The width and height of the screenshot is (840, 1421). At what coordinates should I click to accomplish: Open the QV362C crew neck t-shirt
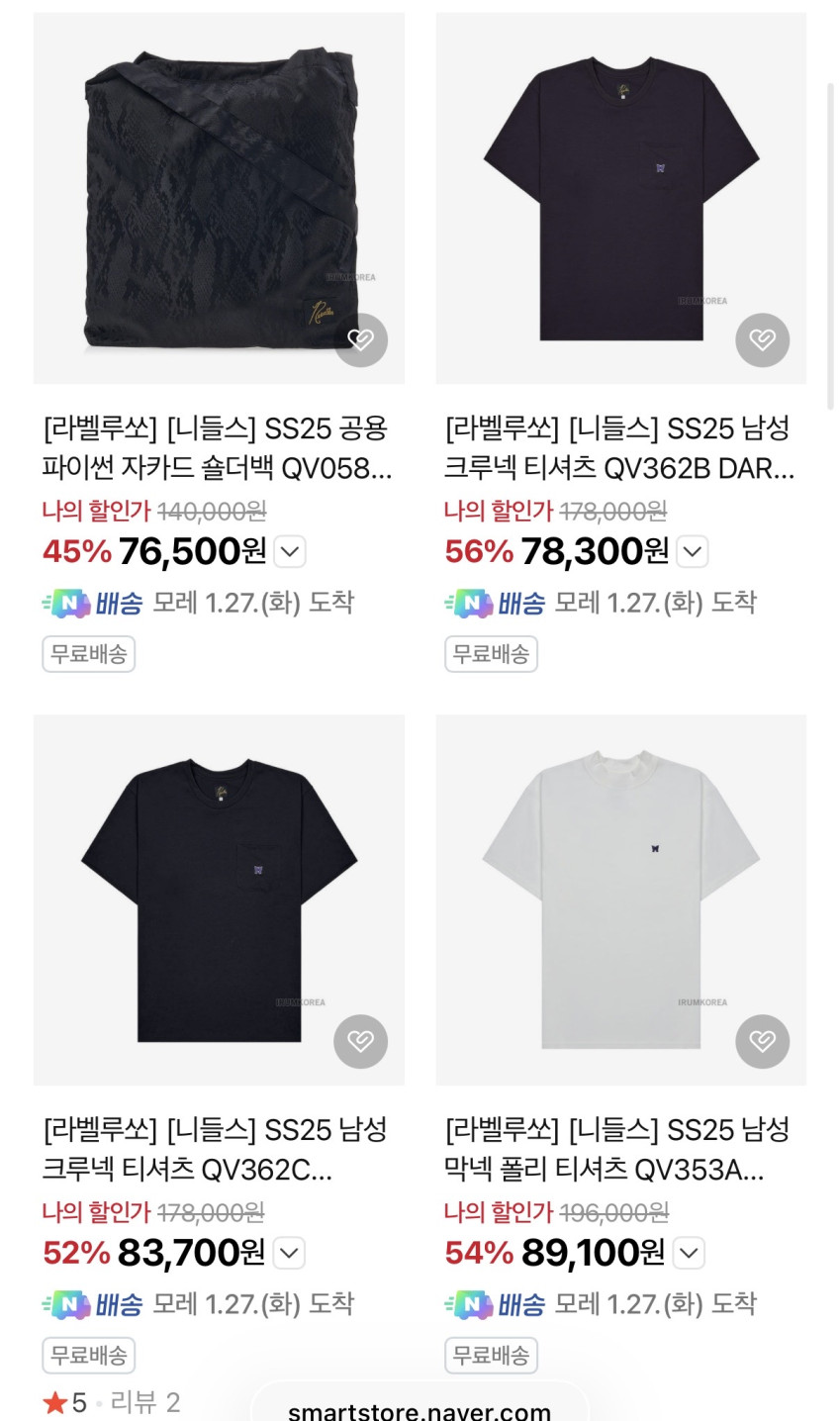click(x=219, y=899)
